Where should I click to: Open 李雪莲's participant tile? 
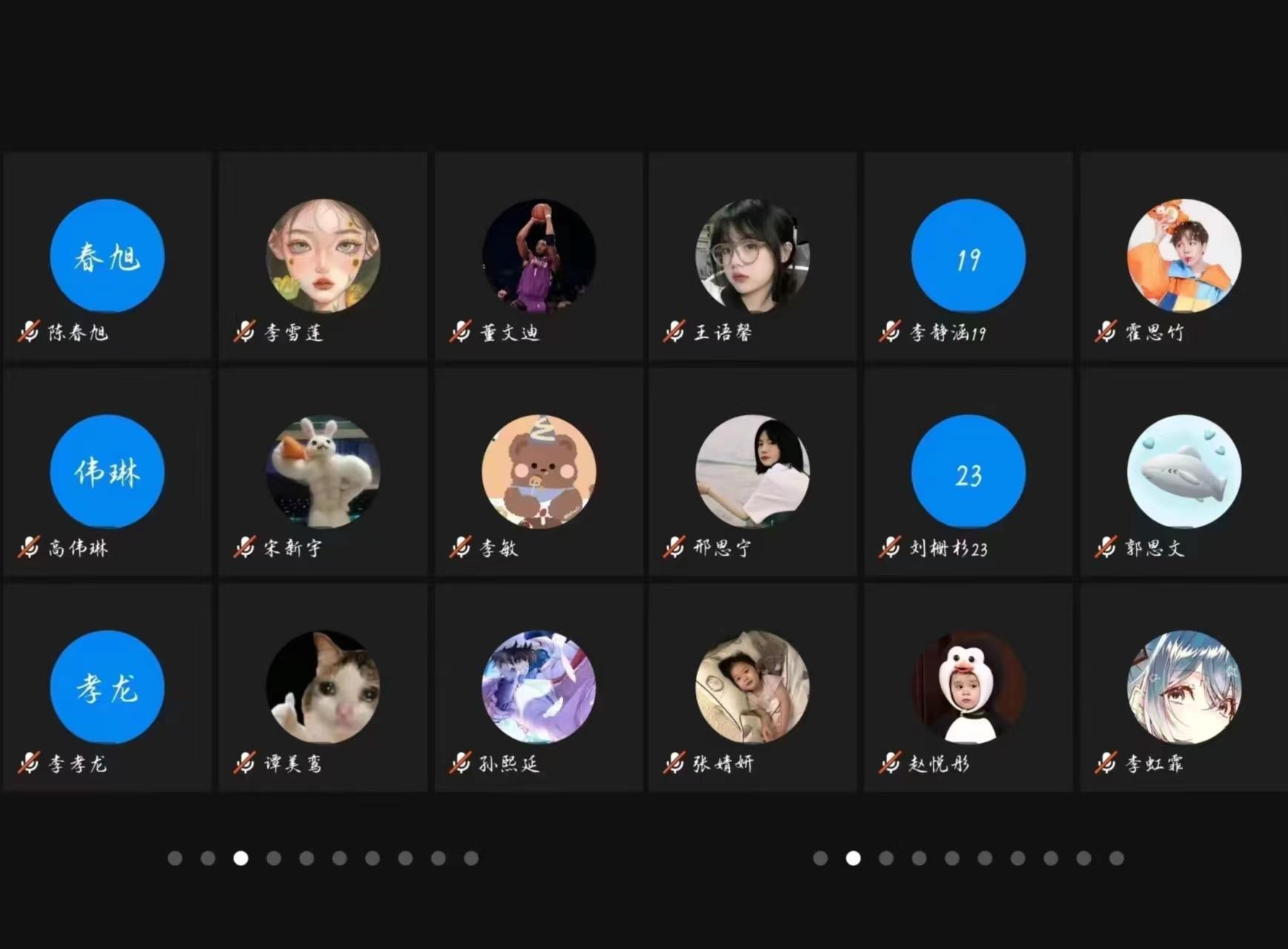click(323, 257)
